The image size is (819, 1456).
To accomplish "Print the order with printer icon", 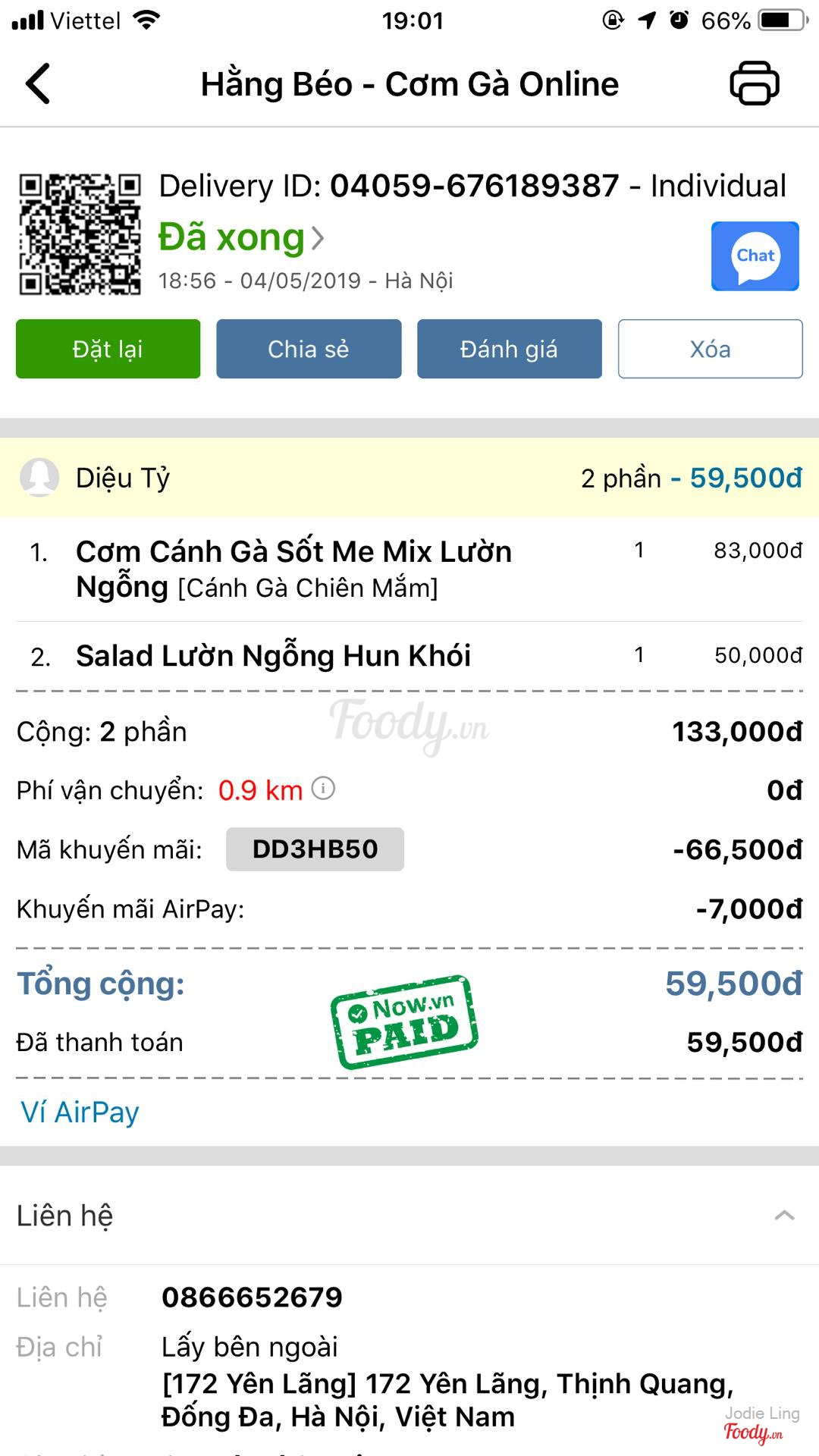I will tap(754, 83).
